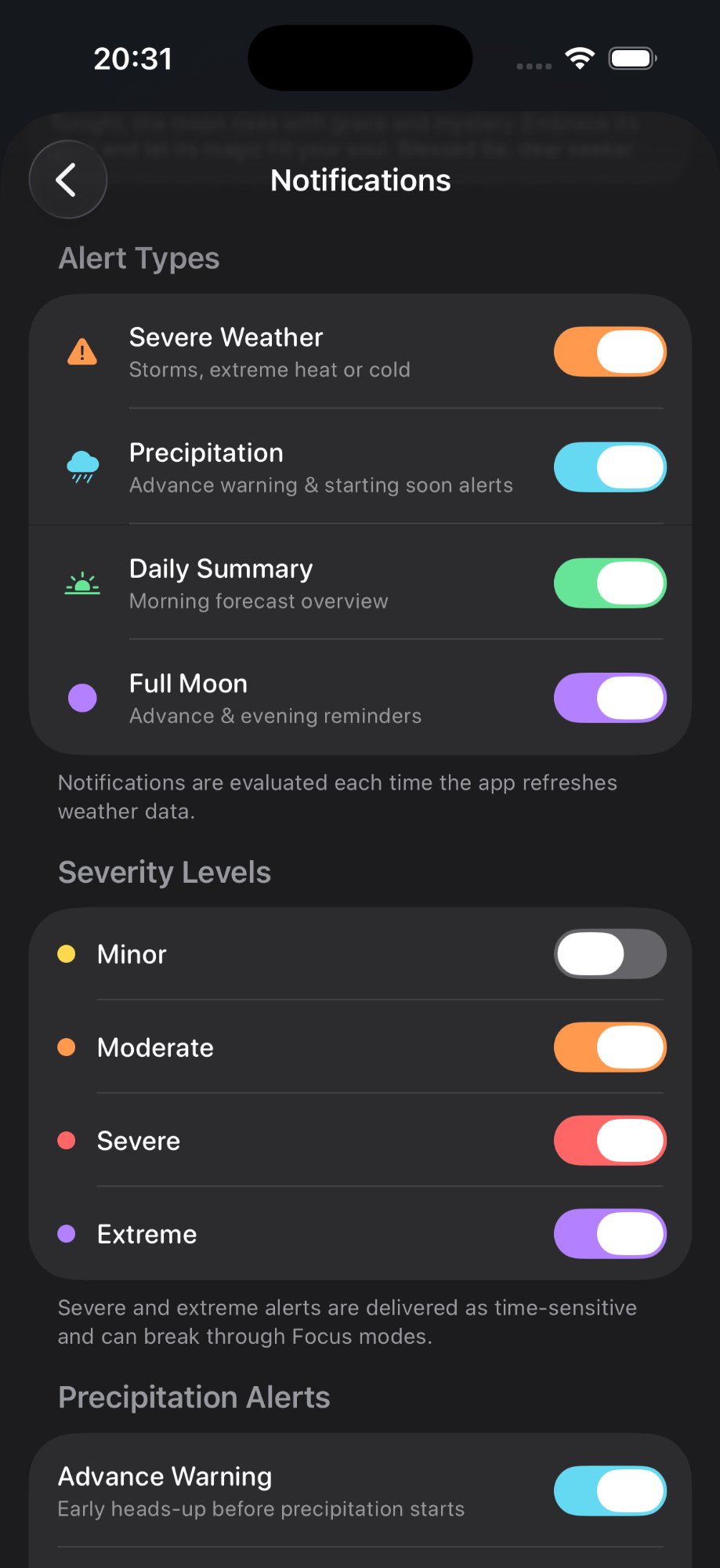Click the yellow dot beside Minor
The image size is (720, 1568).
(x=68, y=954)
